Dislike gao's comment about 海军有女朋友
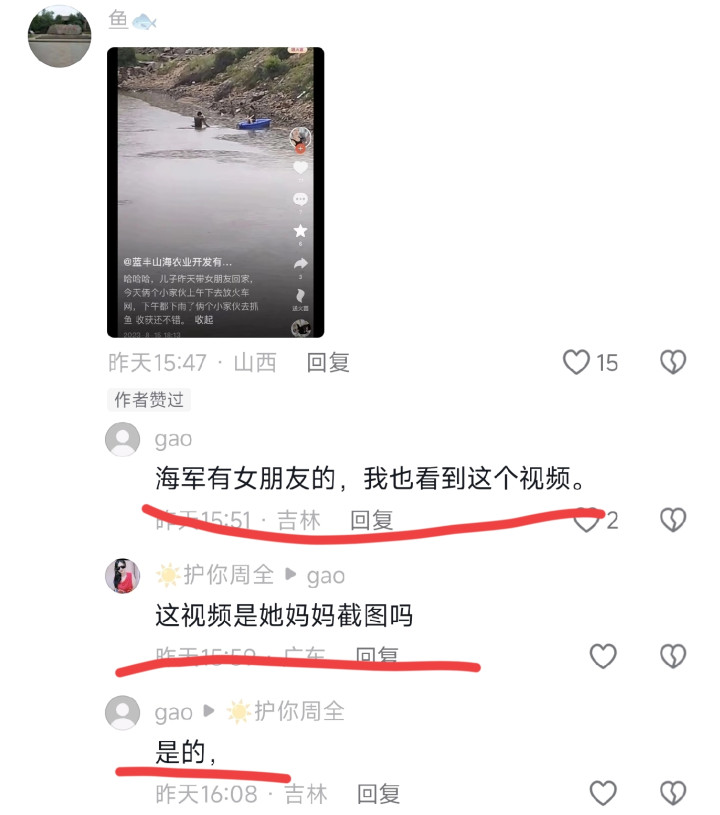The width and height of the screenshot is (720, 815). (x=673, y=519)
